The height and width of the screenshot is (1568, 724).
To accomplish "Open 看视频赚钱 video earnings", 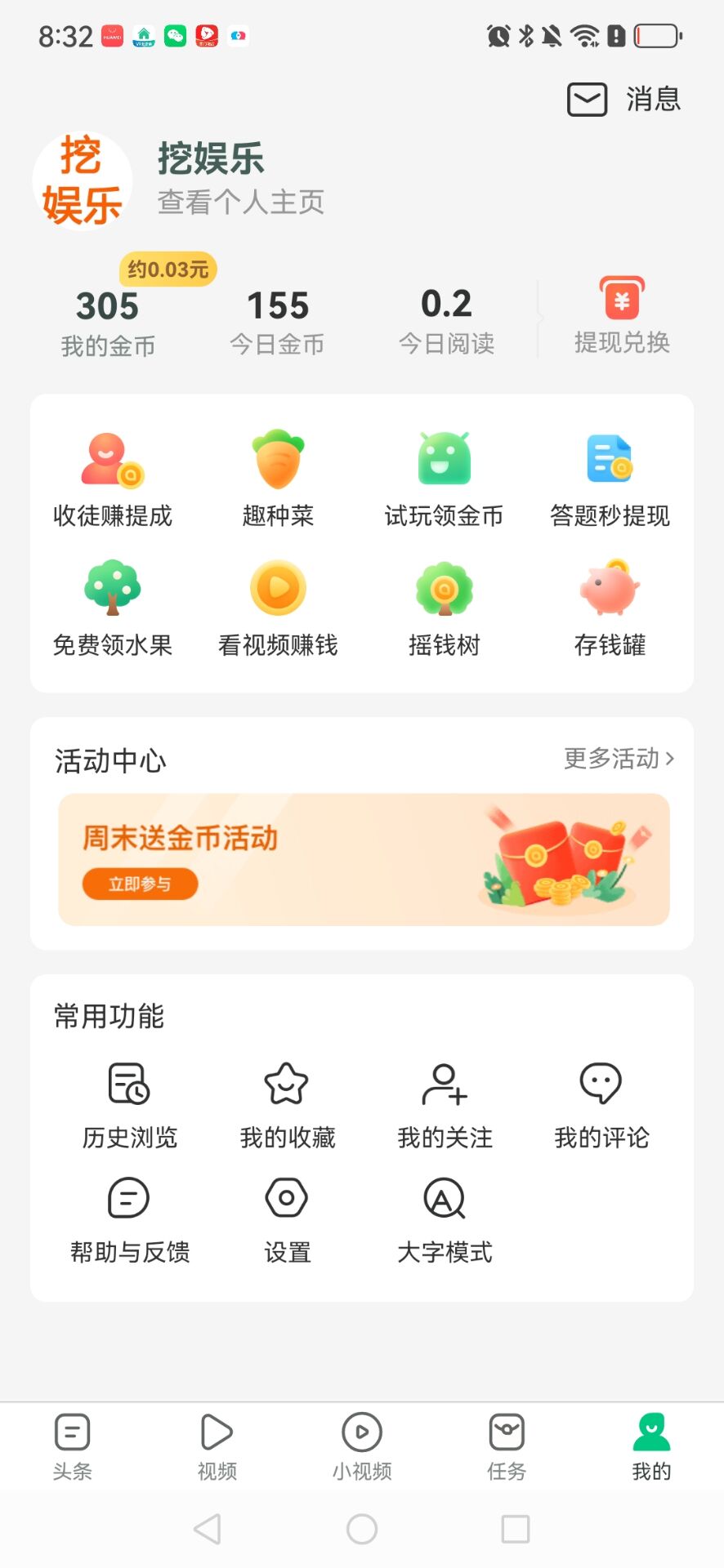I will 278,609.
